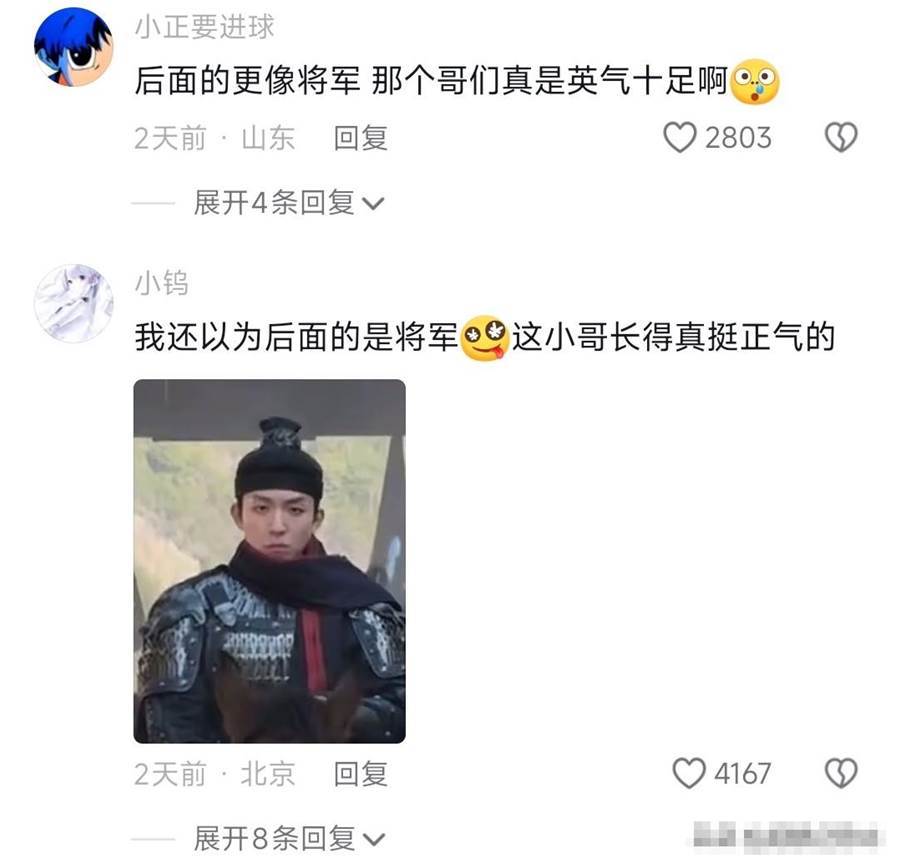Open 小正要进球's profile avatar
The width and height of the screenshot is (900, 868).
(x=73, y=47)
